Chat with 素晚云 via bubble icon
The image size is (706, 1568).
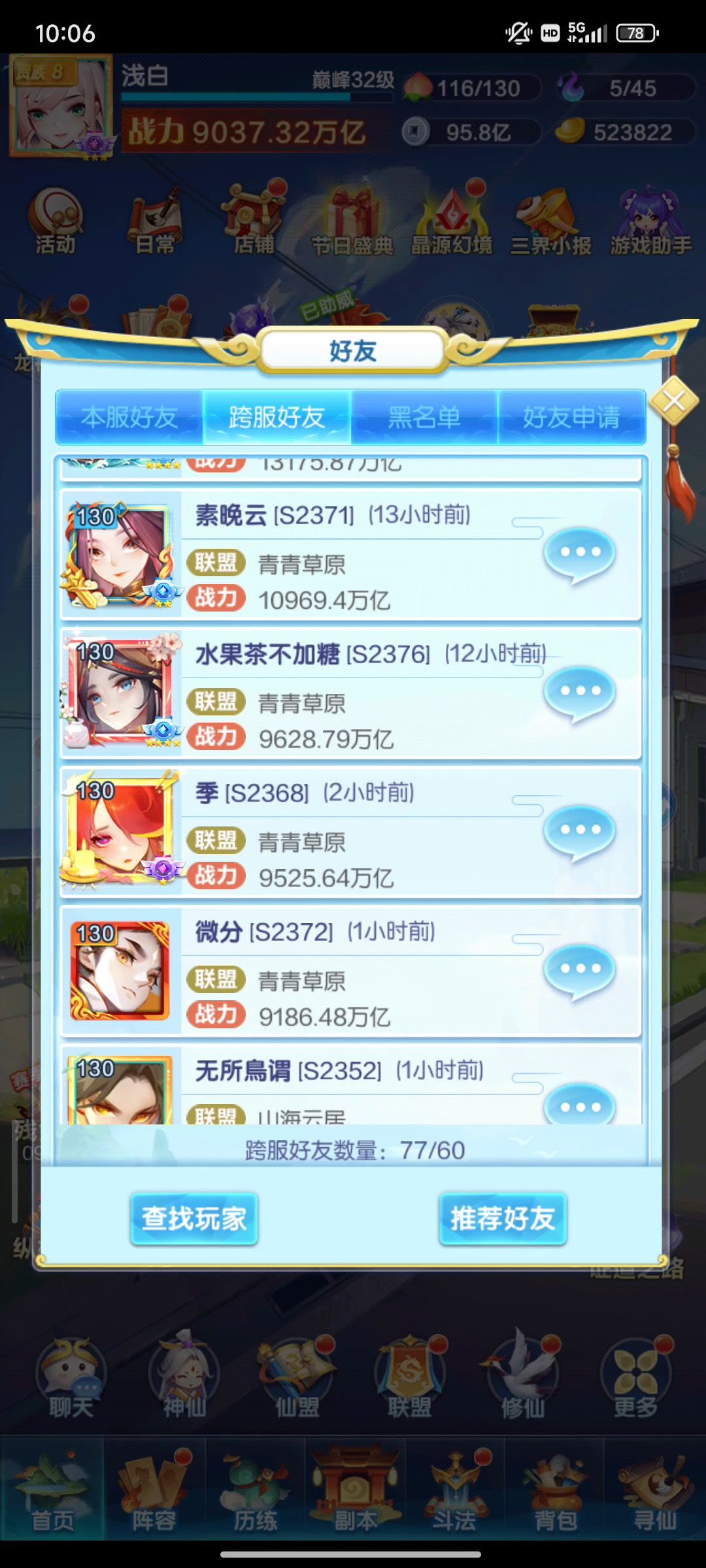580,555
